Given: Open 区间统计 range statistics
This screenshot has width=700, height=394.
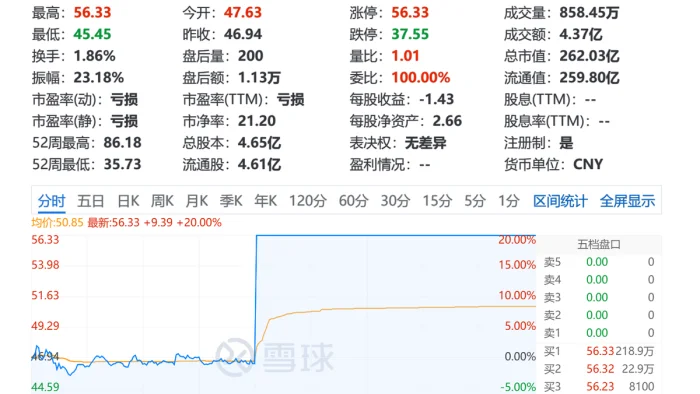Looking at the screenshot, I should tap(560, 201).
